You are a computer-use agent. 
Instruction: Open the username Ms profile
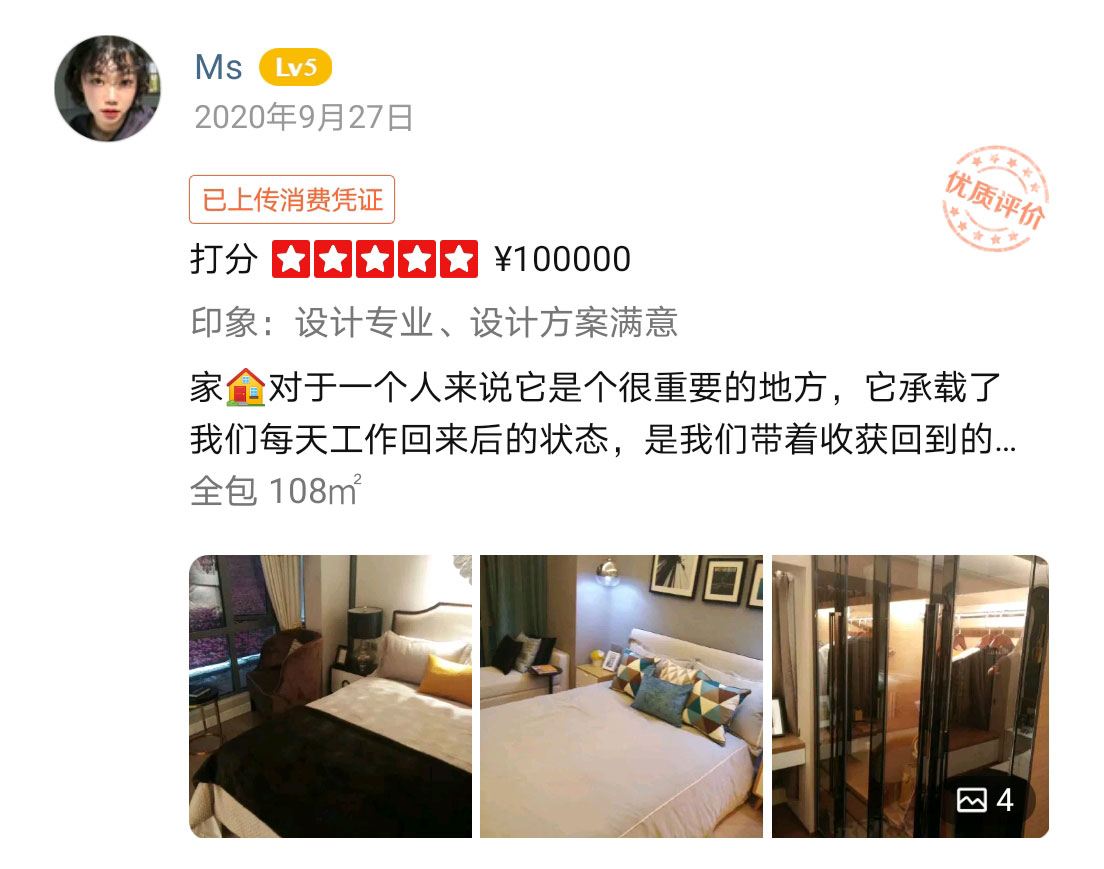pyautogui.click(x=219, y=68)
